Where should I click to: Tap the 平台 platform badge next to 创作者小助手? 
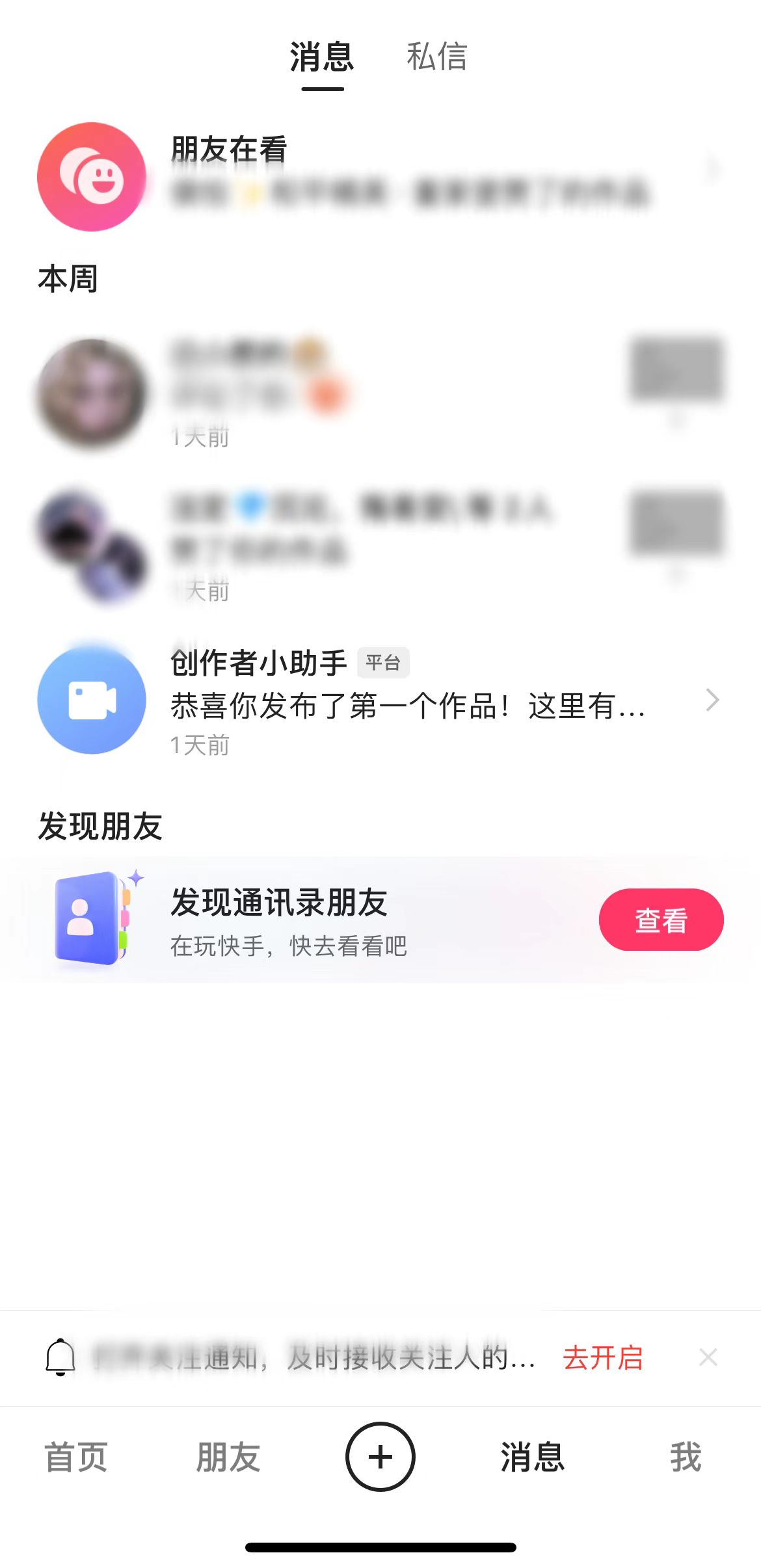pos(384,662)
